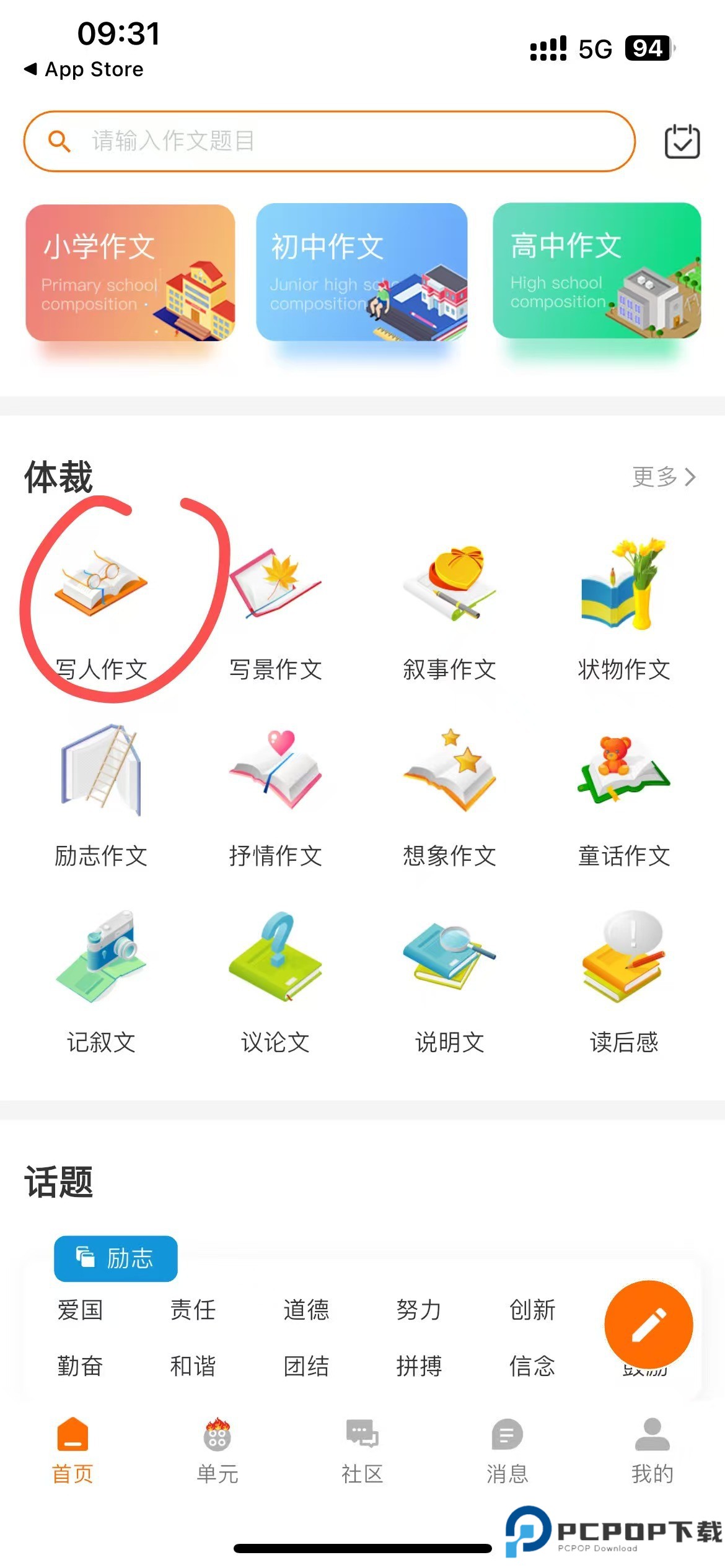Open the 小学作文 card
The height and width of the screenshot is (1568, 725).
(130, 272)
